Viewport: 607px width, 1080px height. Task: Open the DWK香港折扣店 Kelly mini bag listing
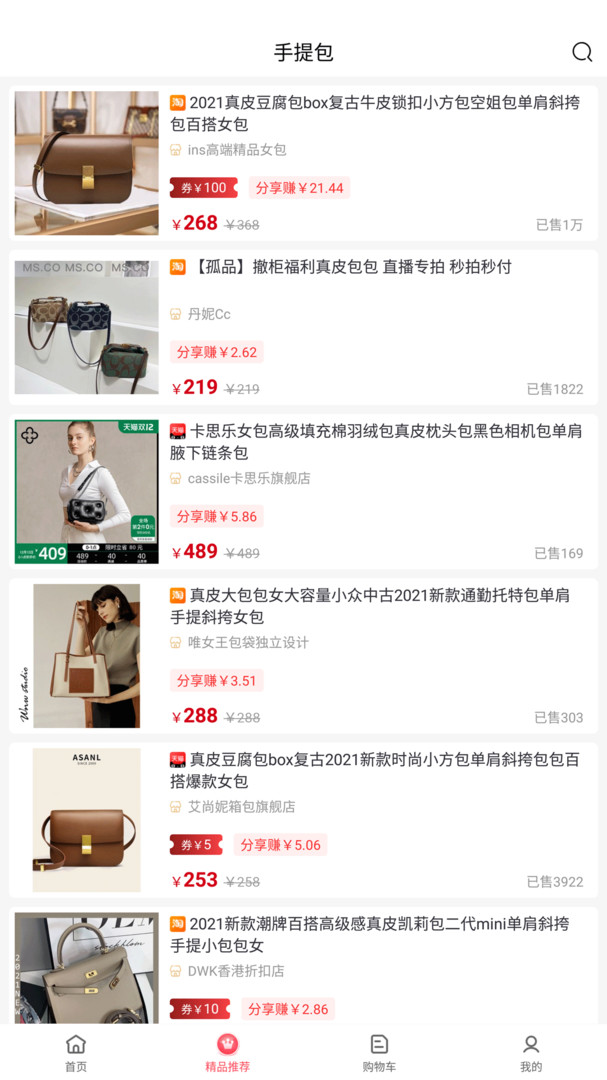tap(369, 934)
